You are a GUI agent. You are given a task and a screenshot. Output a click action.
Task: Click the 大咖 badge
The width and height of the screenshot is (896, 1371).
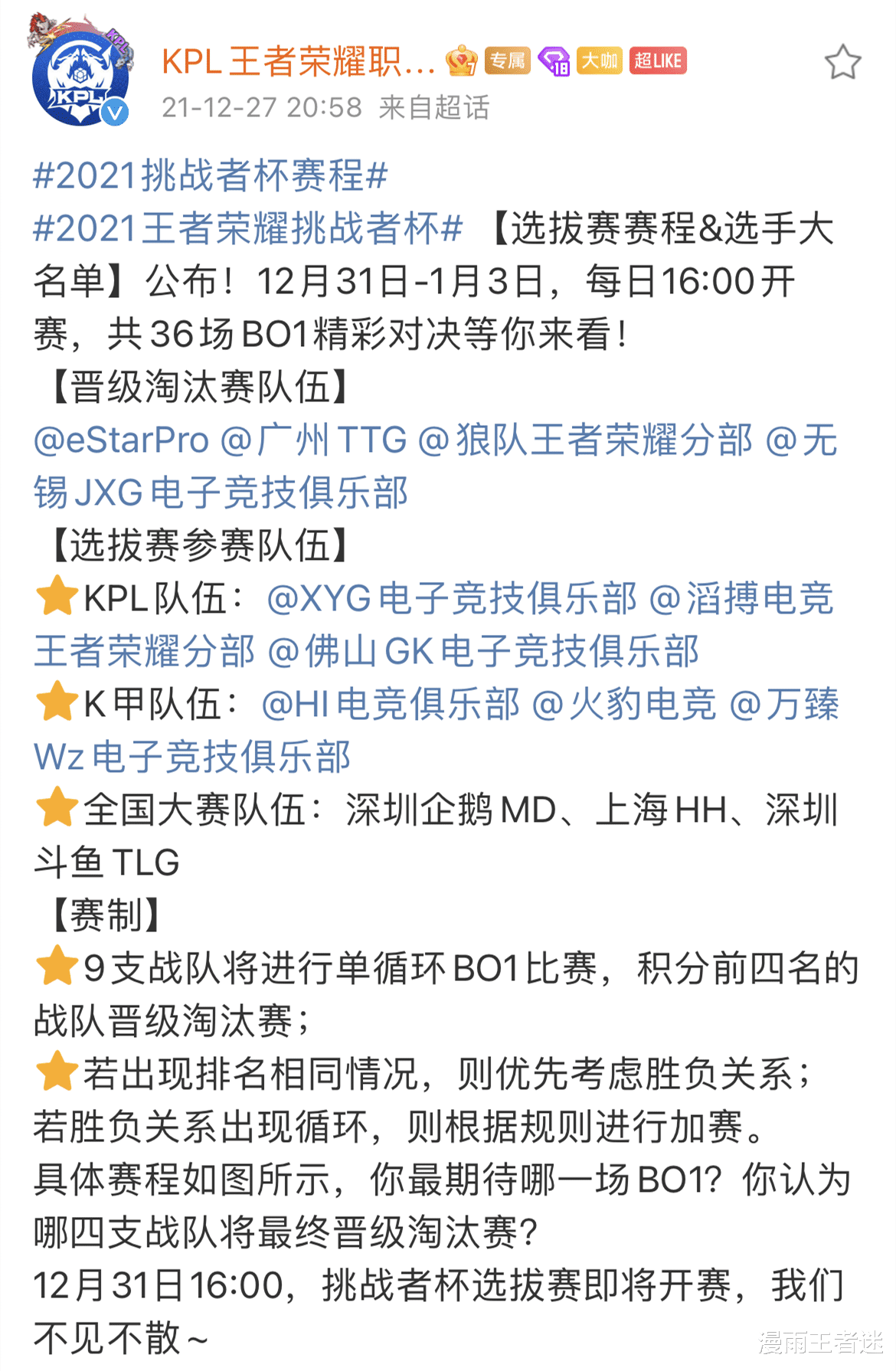pos(600,61)
